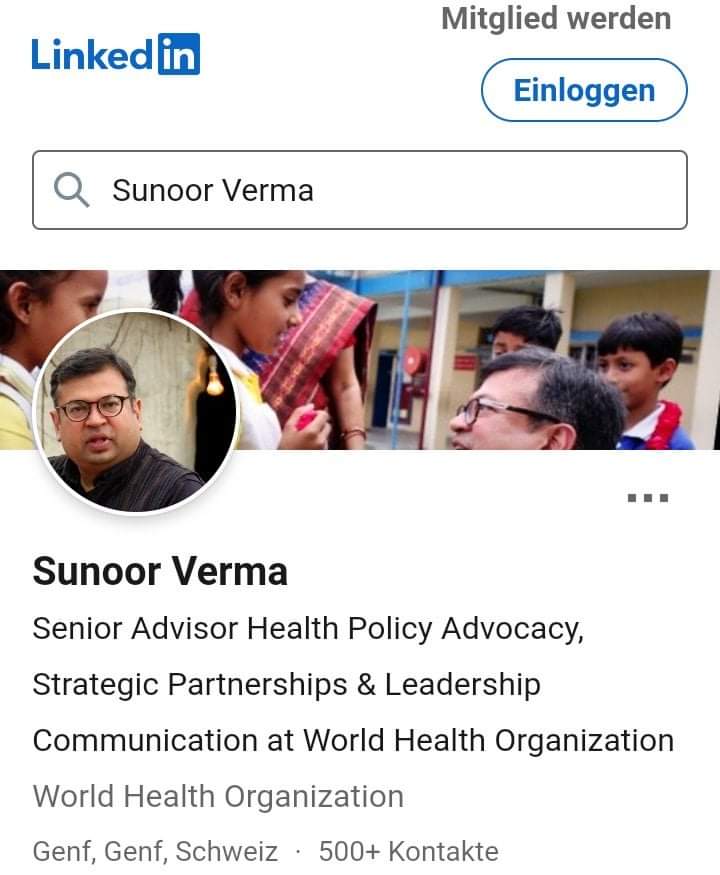The height and width of the screenshot is (875, 720).
Task: Open the LinkedIn home logo
Action: (115, 54)
